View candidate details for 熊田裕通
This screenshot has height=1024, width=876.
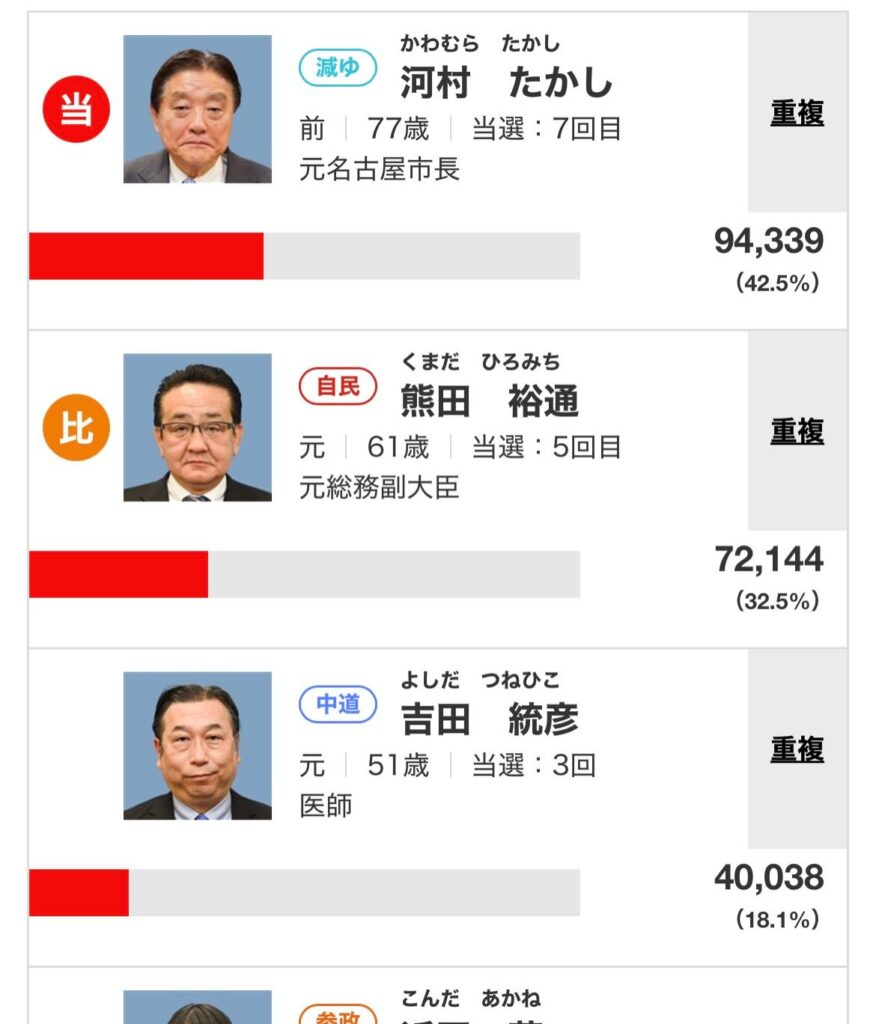pyautogui.click(x=489, y=402)
